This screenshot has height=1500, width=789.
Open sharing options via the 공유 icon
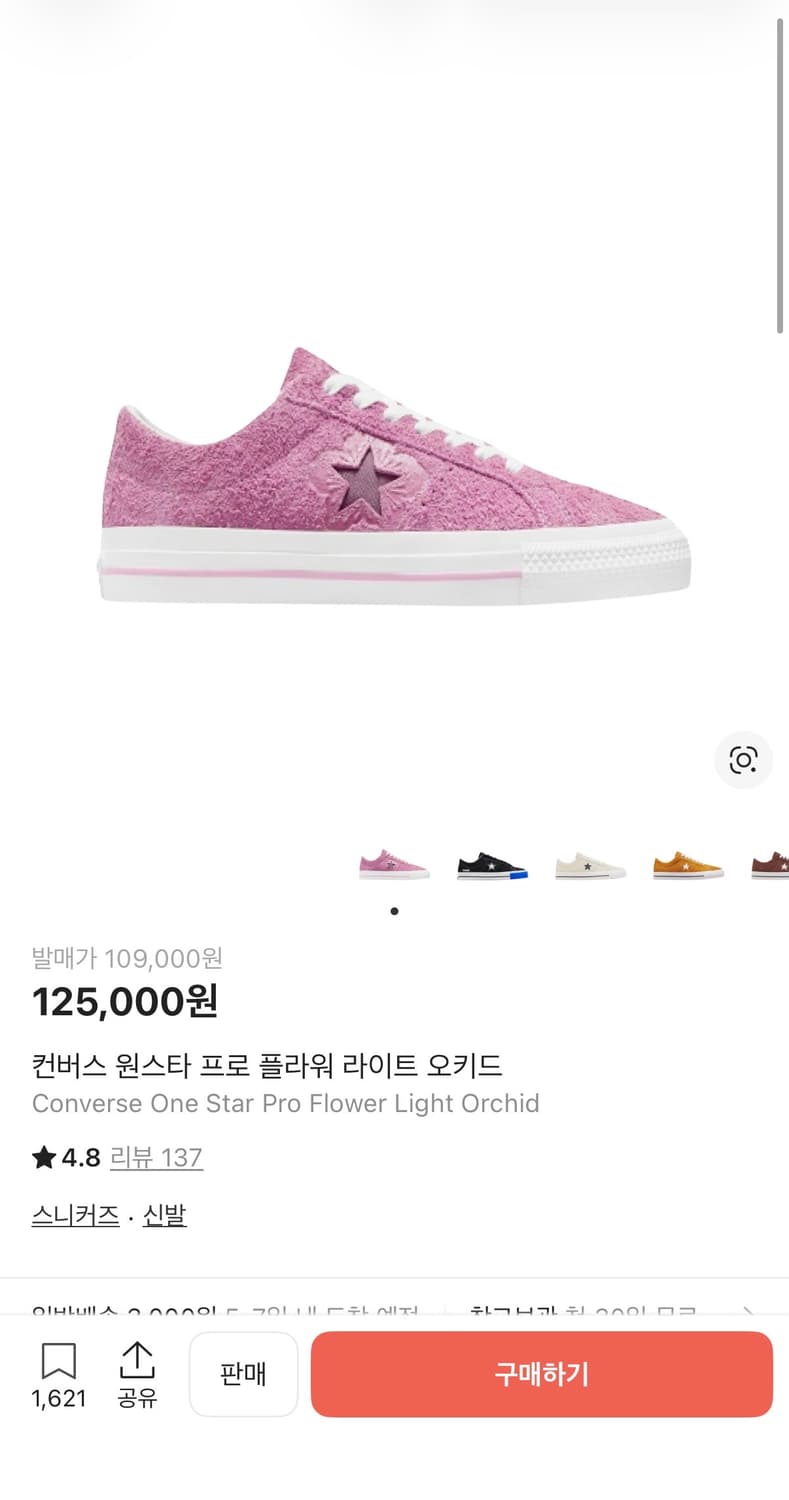137,1358
